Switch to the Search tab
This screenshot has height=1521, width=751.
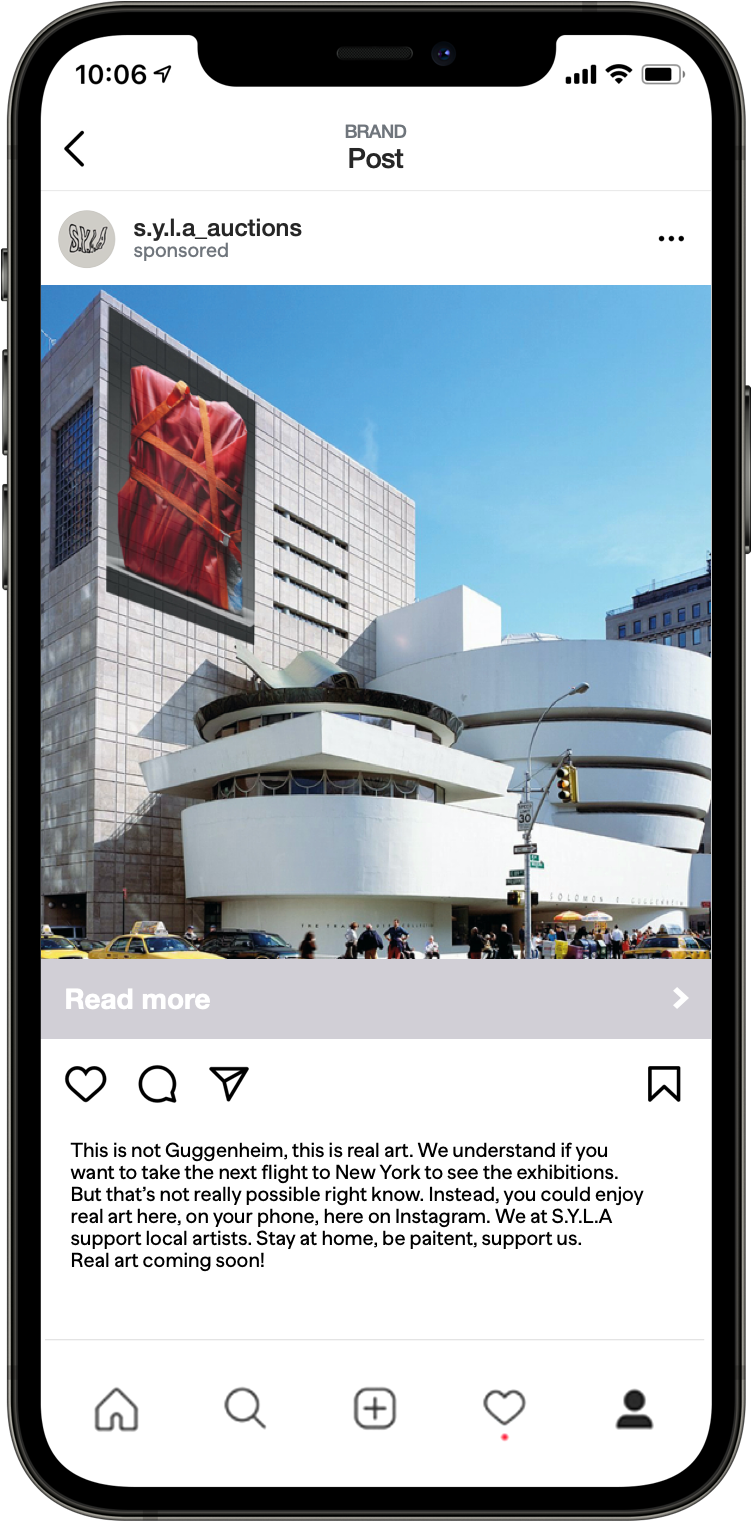pyautogui.click(x=245, y=1409)
